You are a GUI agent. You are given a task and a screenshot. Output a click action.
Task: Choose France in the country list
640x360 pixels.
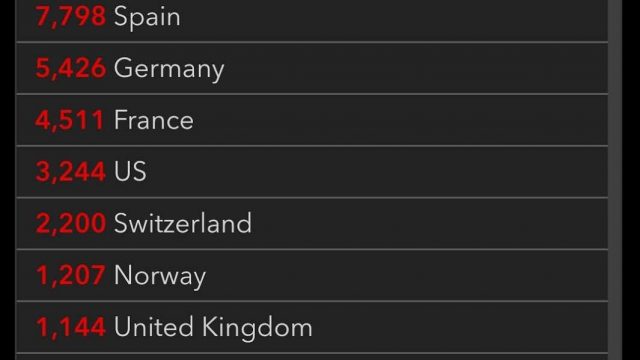click(x=312, y=120)
